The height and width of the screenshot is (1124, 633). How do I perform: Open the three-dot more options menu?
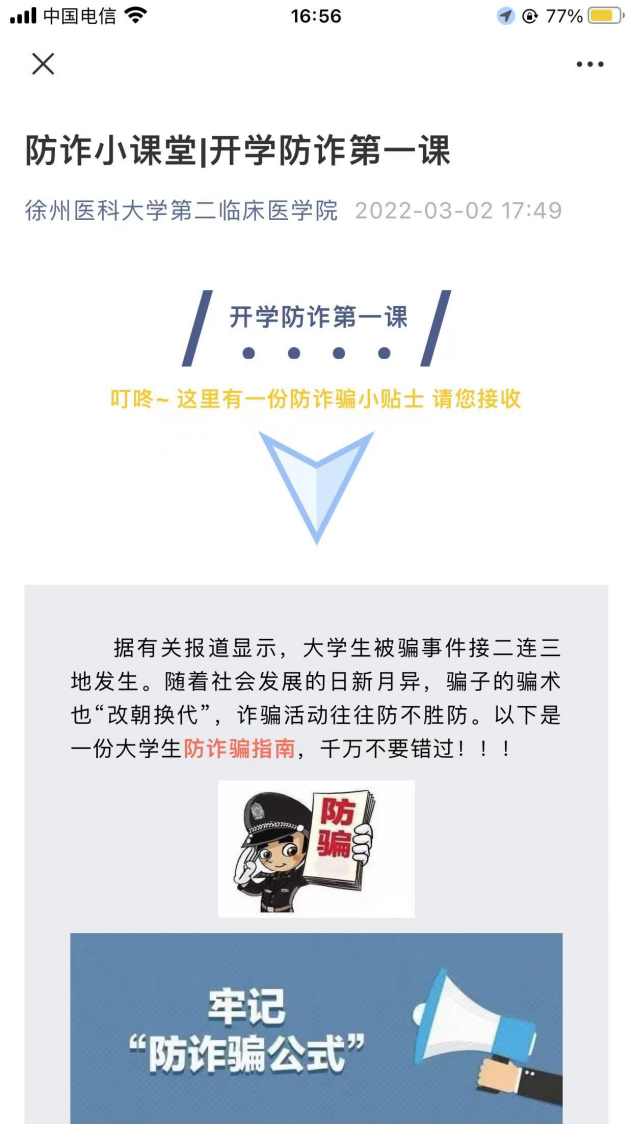[x=590, y=65]
